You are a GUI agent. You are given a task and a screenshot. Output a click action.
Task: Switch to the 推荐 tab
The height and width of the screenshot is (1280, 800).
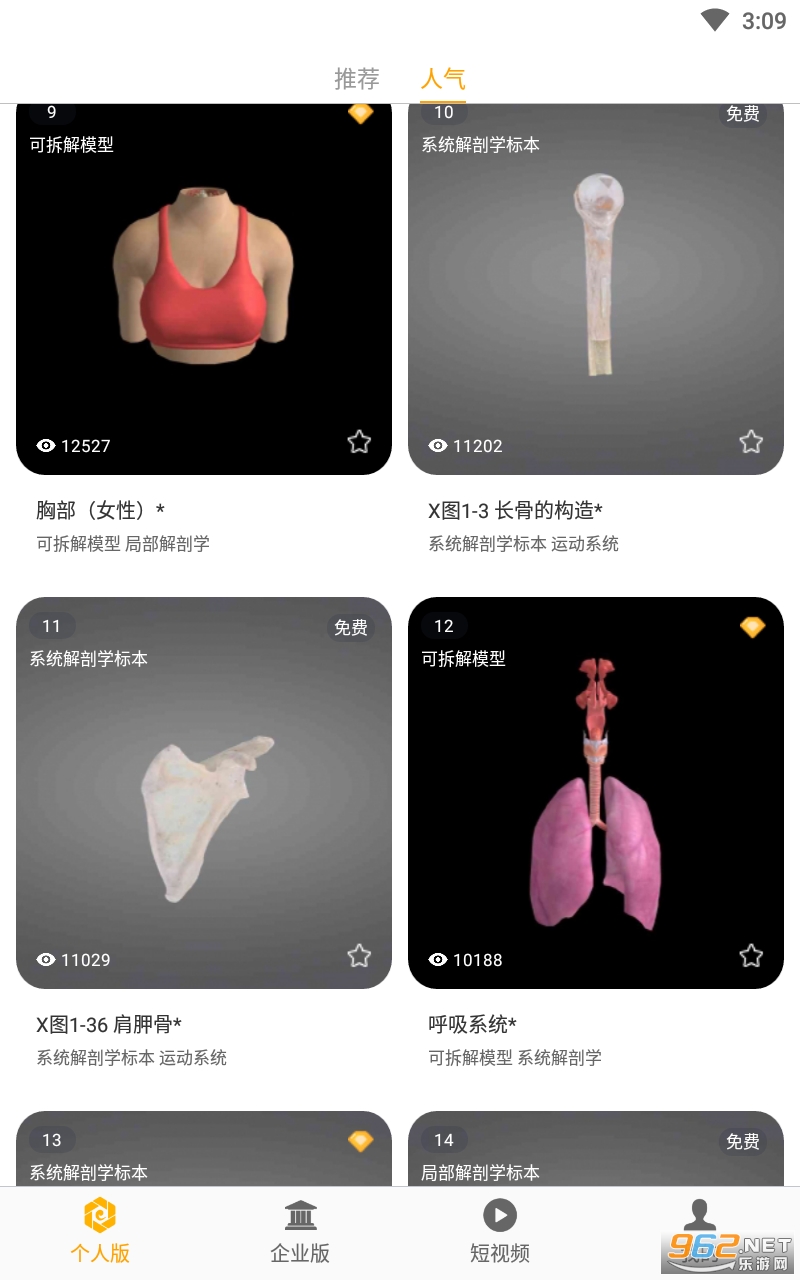click(x=357, y=78)
